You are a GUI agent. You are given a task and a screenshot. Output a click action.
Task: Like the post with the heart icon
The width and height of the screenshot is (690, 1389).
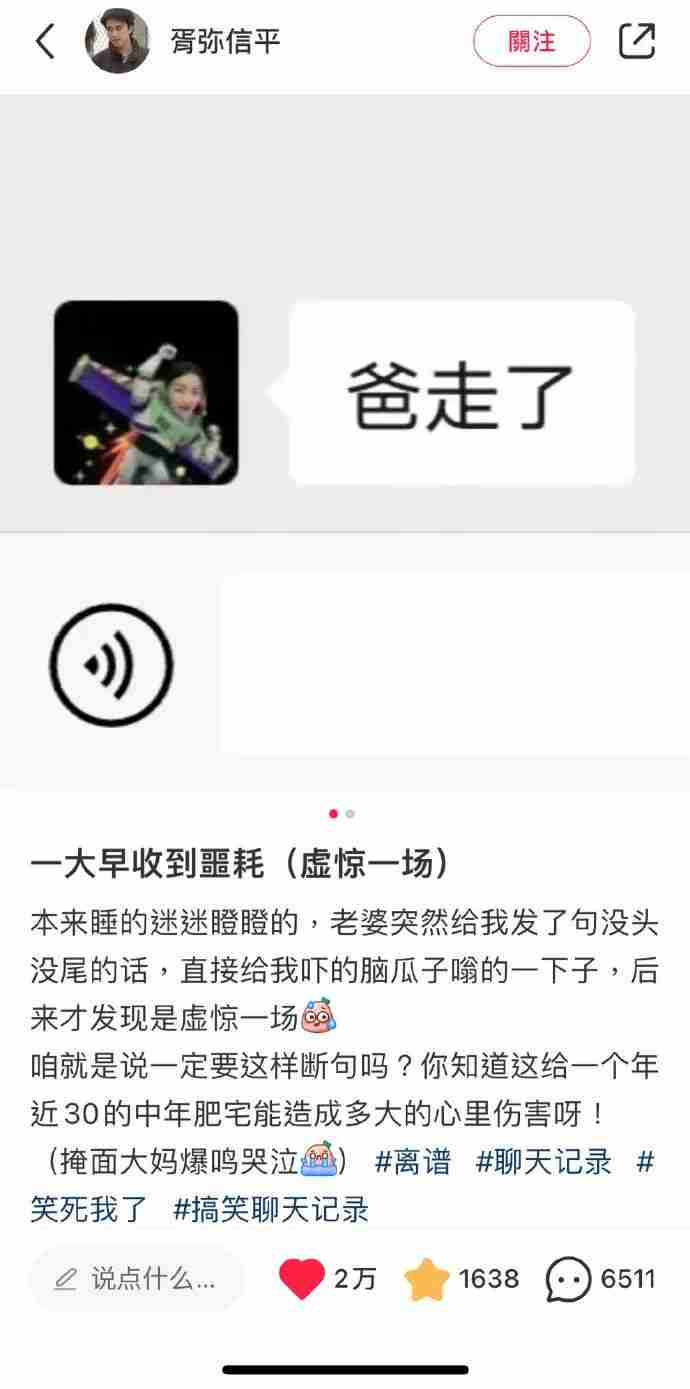[302, 1279]
